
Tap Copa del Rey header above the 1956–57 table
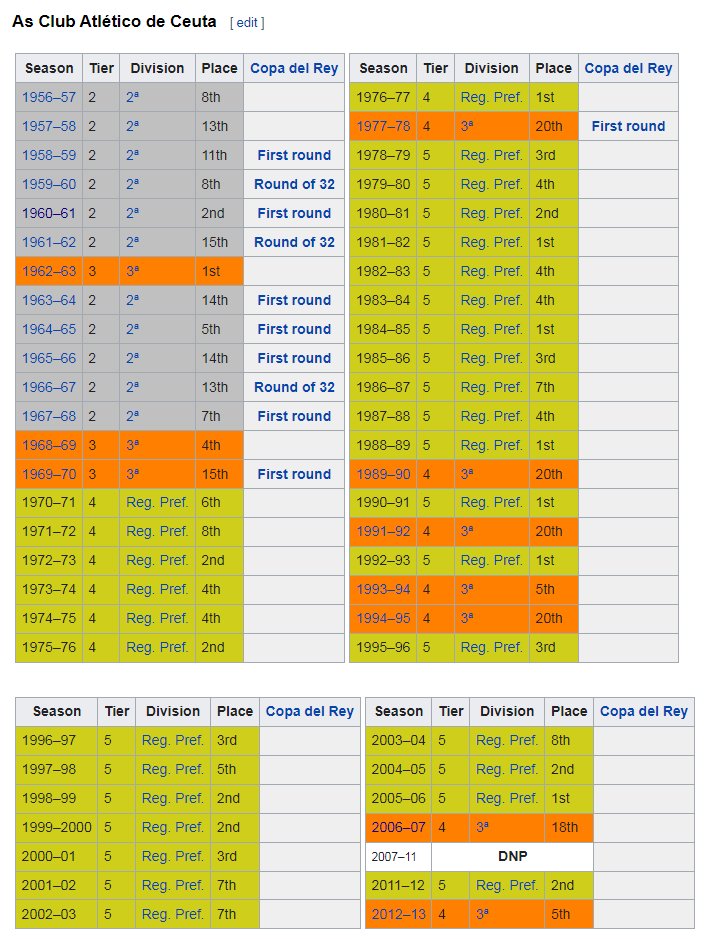click(294, 69)
